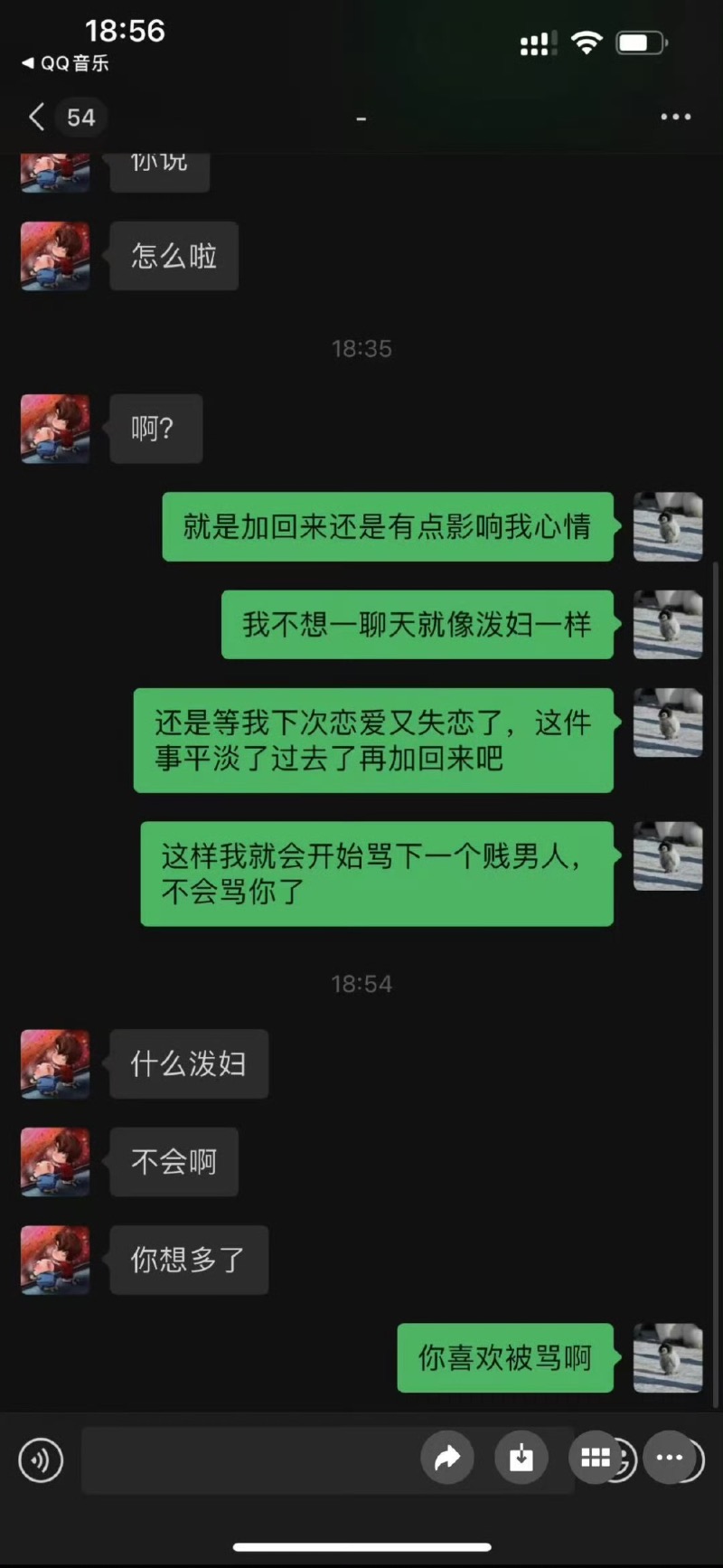The height and width of the screenshot is (1568, 723).
Task: Save the image with download button
Action: click(521, 1458)
